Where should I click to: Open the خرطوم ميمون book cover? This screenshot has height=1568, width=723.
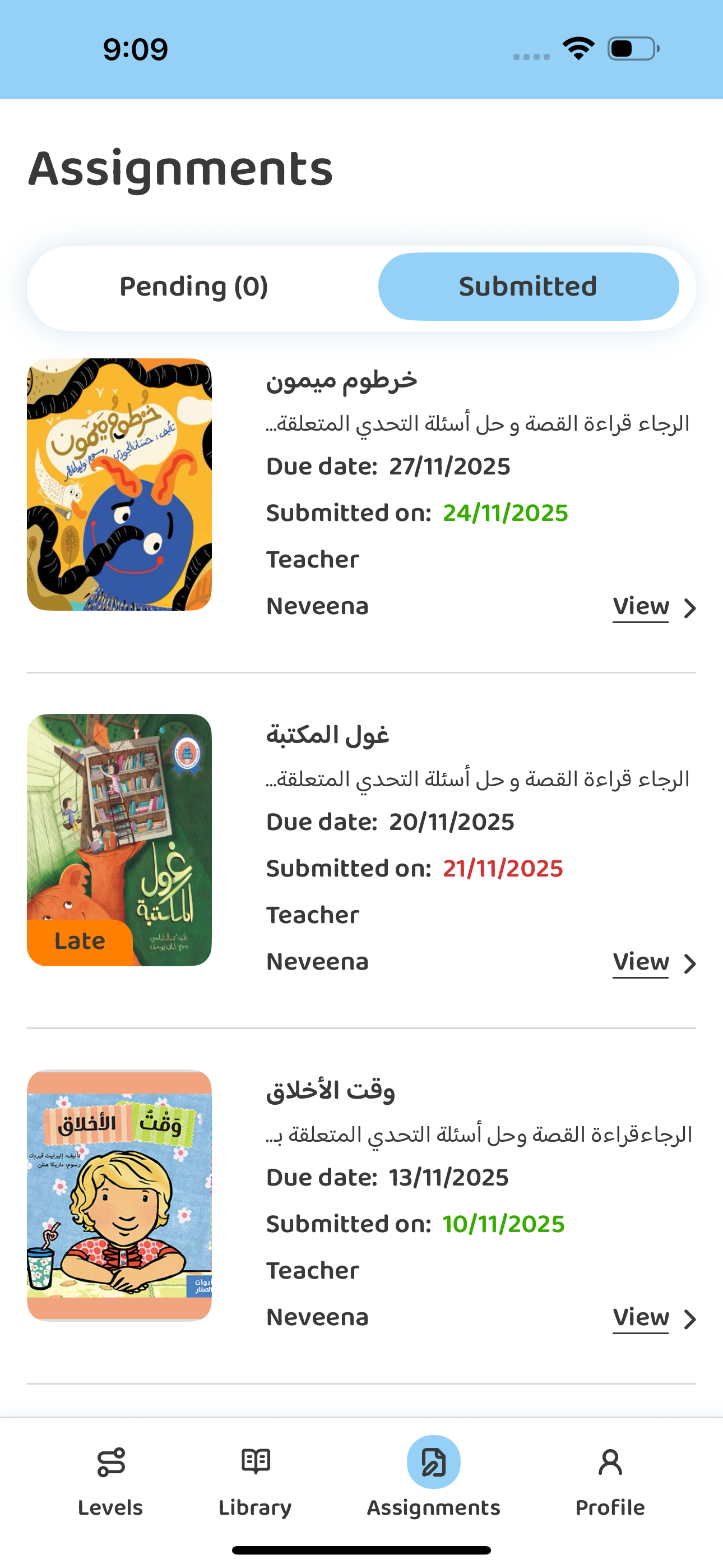click(x=119, y=485)
